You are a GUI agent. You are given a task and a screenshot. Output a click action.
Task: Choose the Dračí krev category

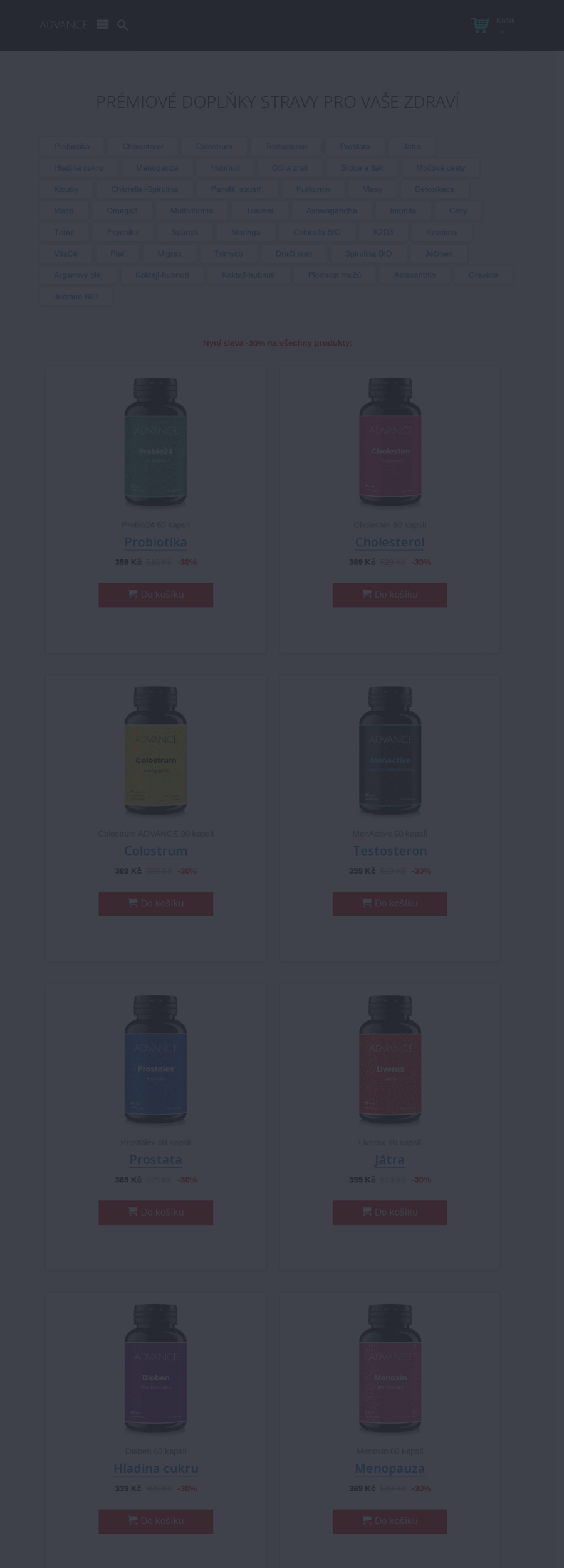(x=294, y=253)
